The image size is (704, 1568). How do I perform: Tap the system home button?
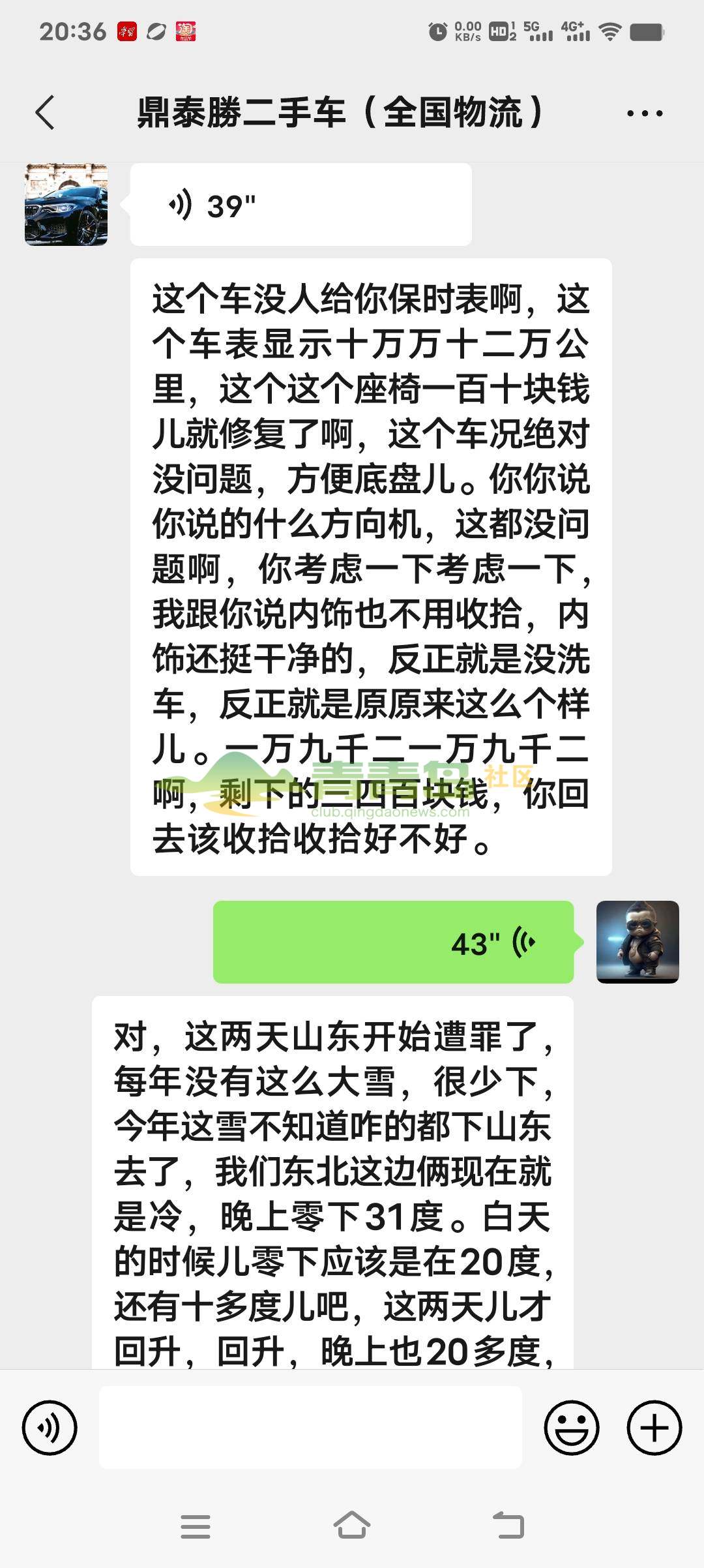point(352,1526)
